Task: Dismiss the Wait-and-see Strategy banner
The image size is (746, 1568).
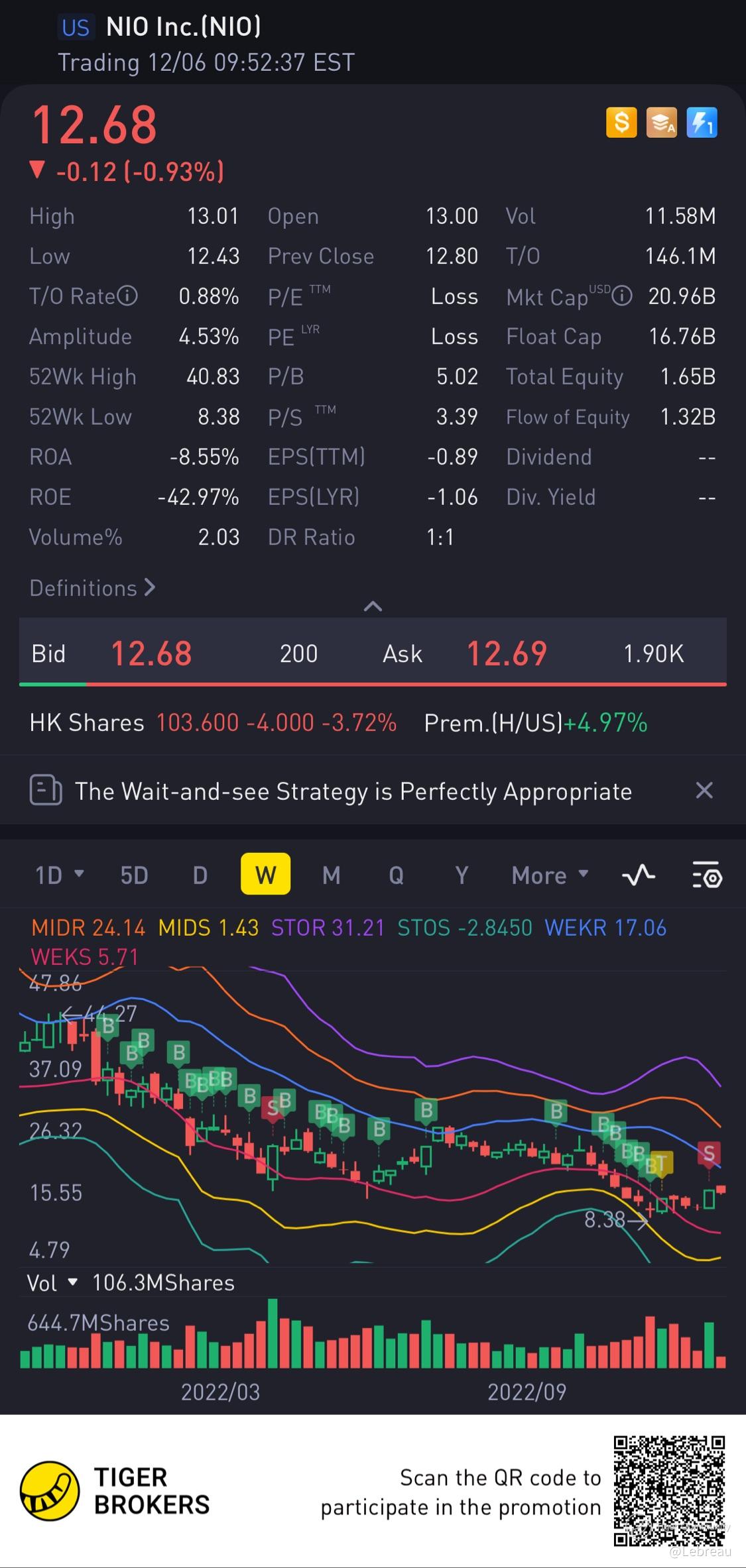Action: point(704,790)
